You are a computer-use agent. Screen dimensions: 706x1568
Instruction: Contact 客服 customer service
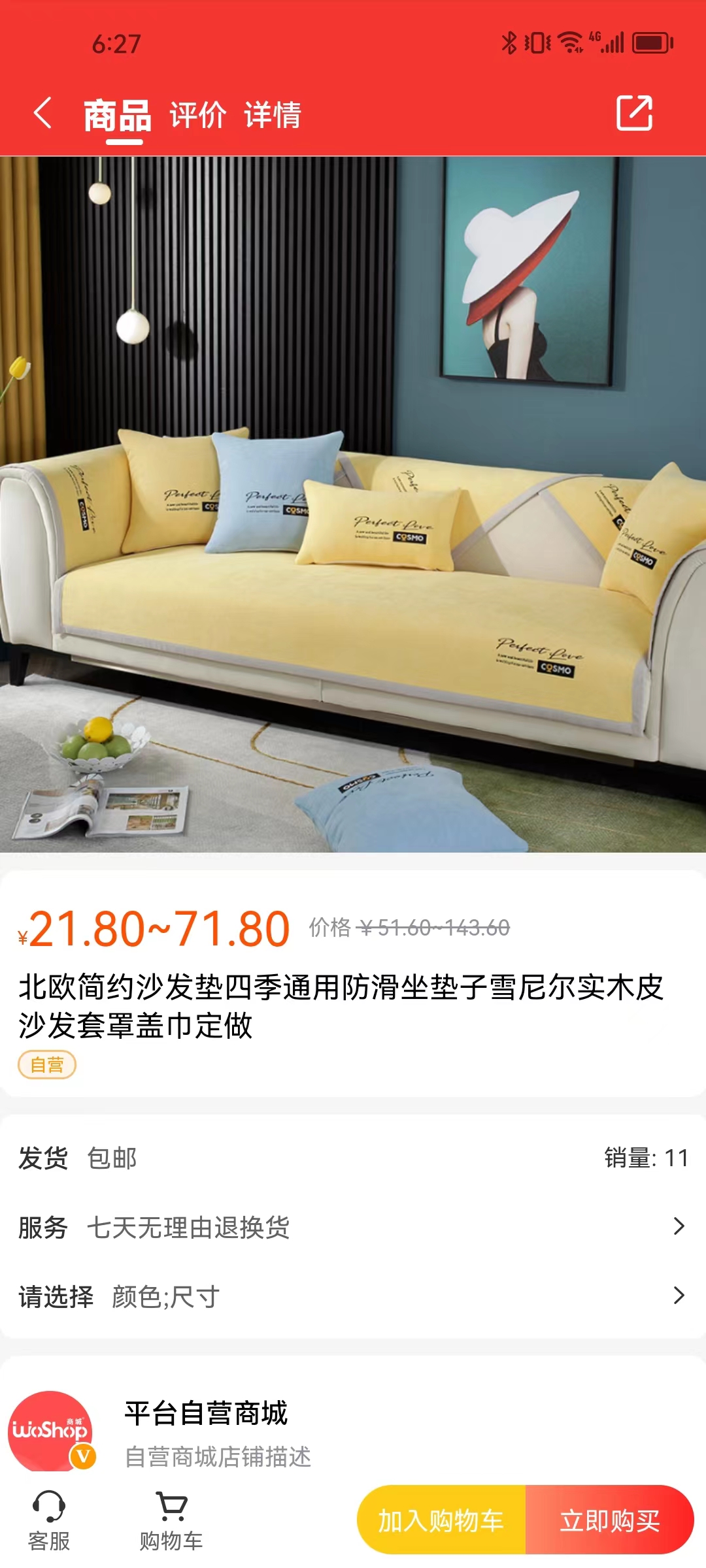[x=49, y=1521]
